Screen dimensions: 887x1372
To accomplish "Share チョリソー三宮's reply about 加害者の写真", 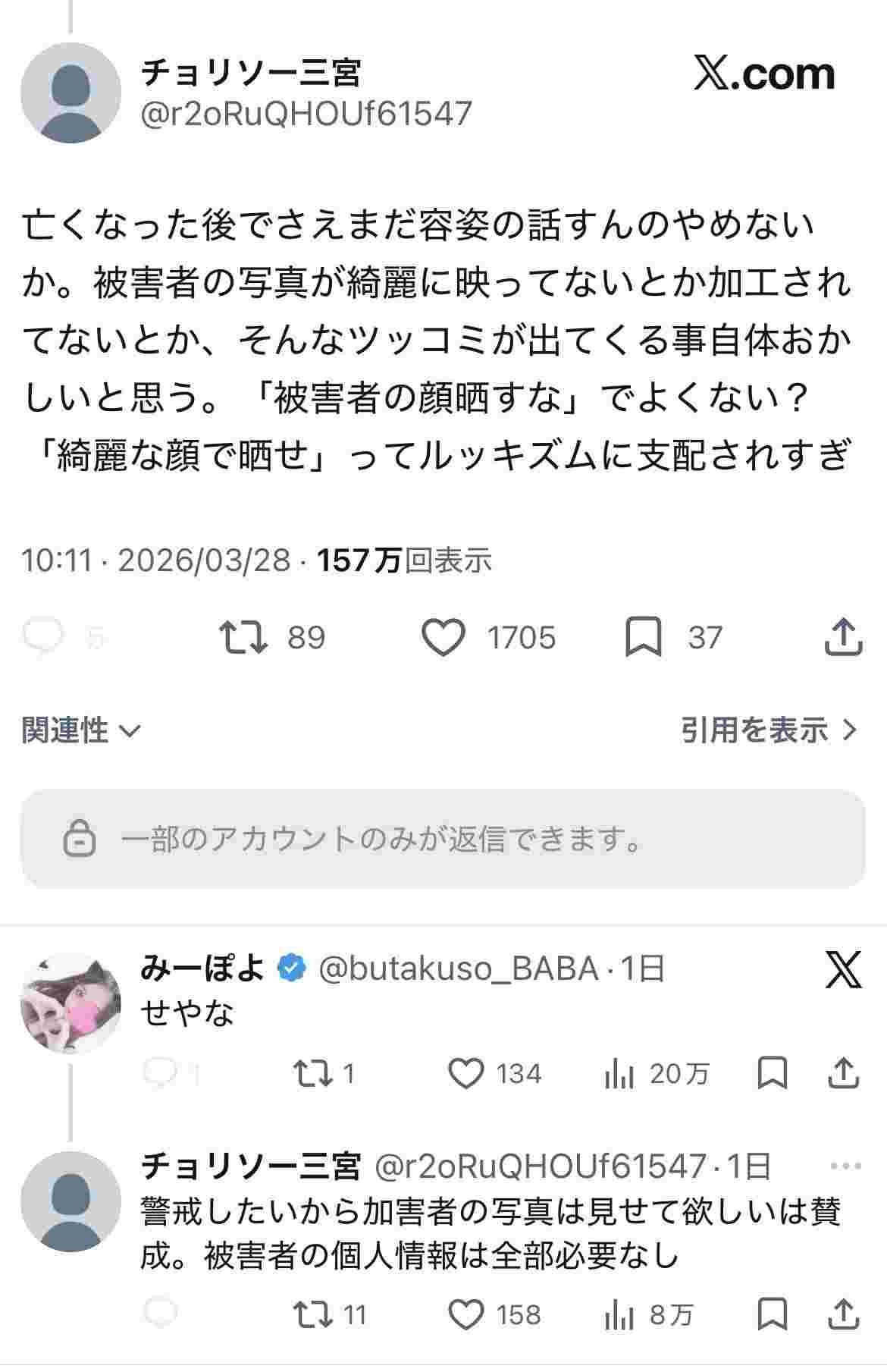I will [843, 1314].
